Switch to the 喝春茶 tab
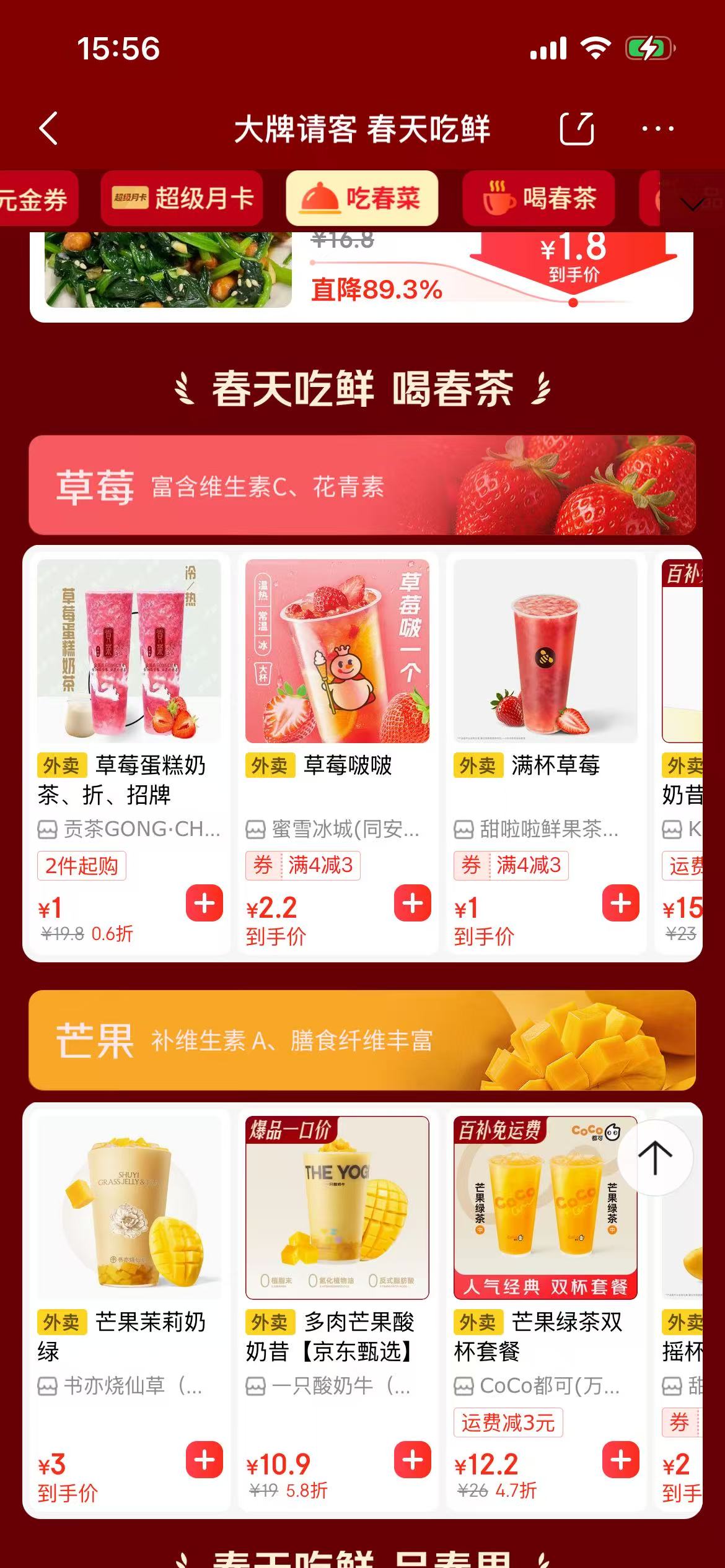The width and height of the screenshot is (725, 1568). coord(539,198)
